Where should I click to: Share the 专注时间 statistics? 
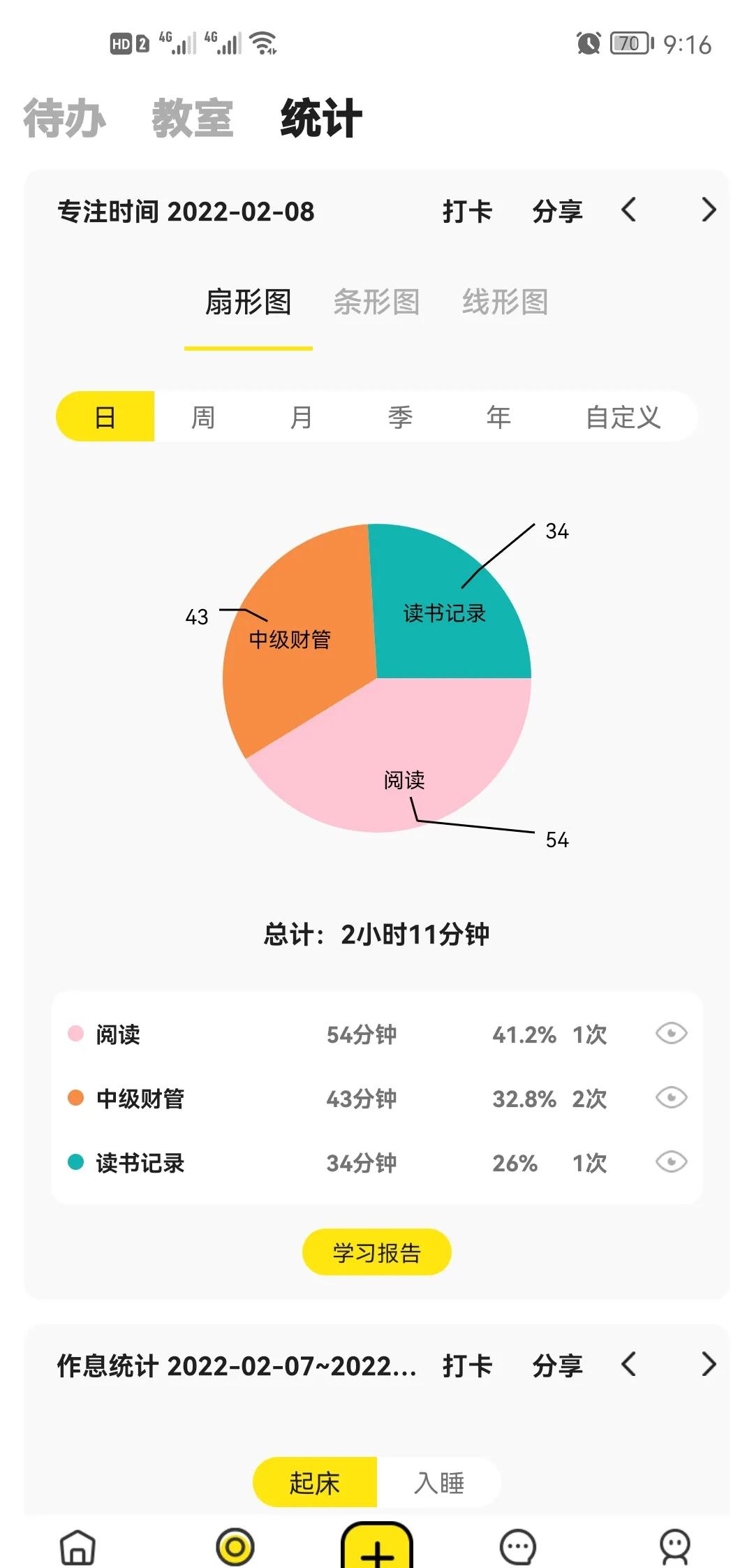(x=557, y=211)
